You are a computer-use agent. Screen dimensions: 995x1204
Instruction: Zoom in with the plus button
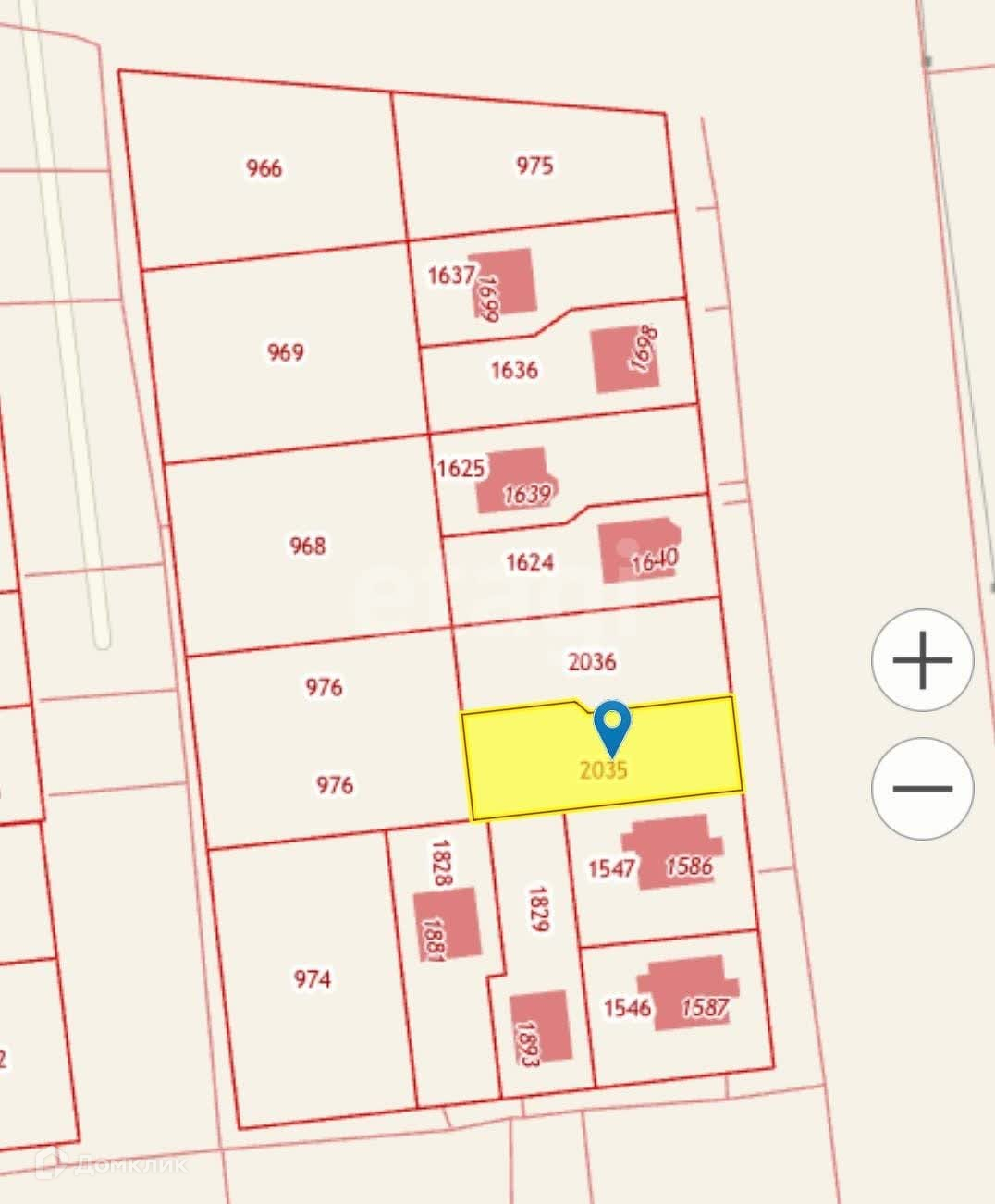tap(922, 659)
